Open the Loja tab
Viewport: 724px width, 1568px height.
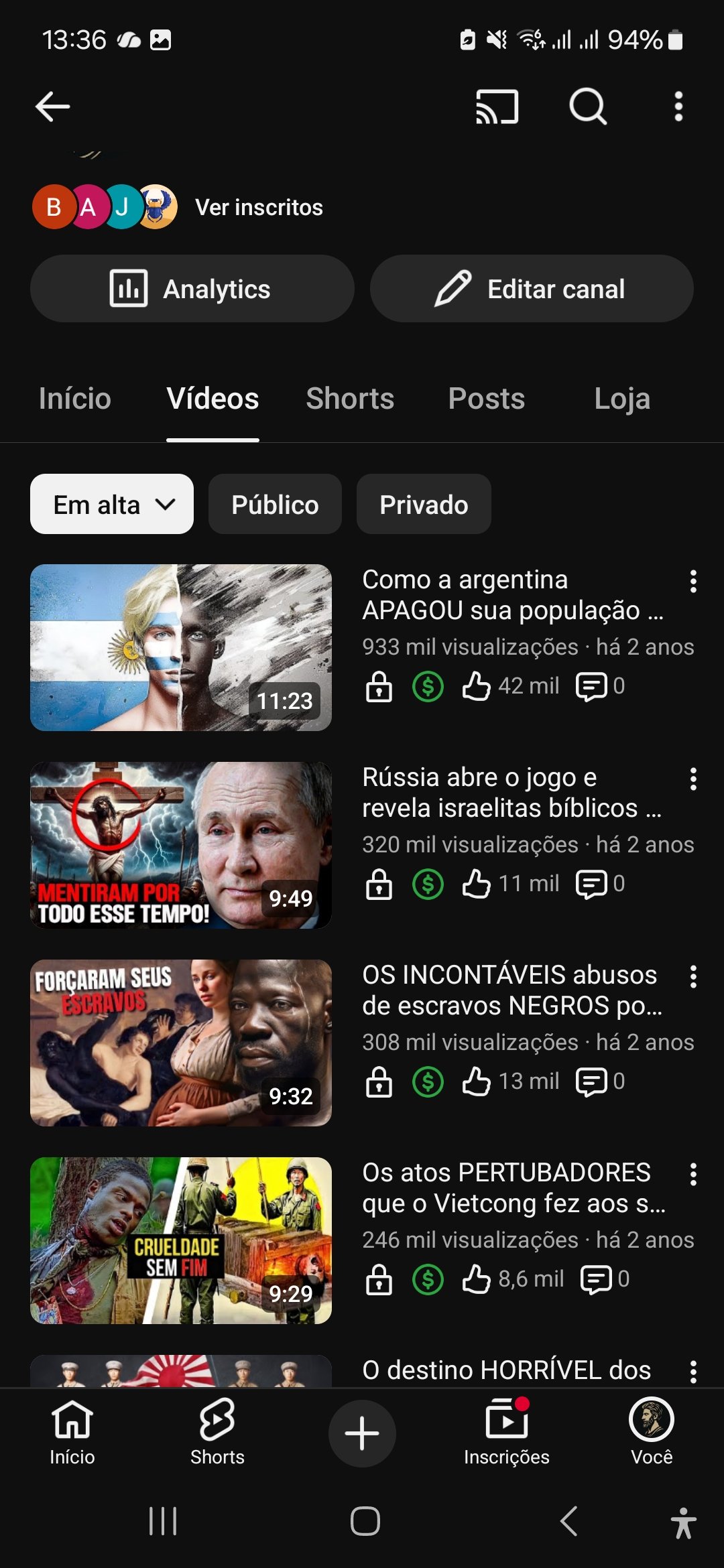[x=621, y=399]
